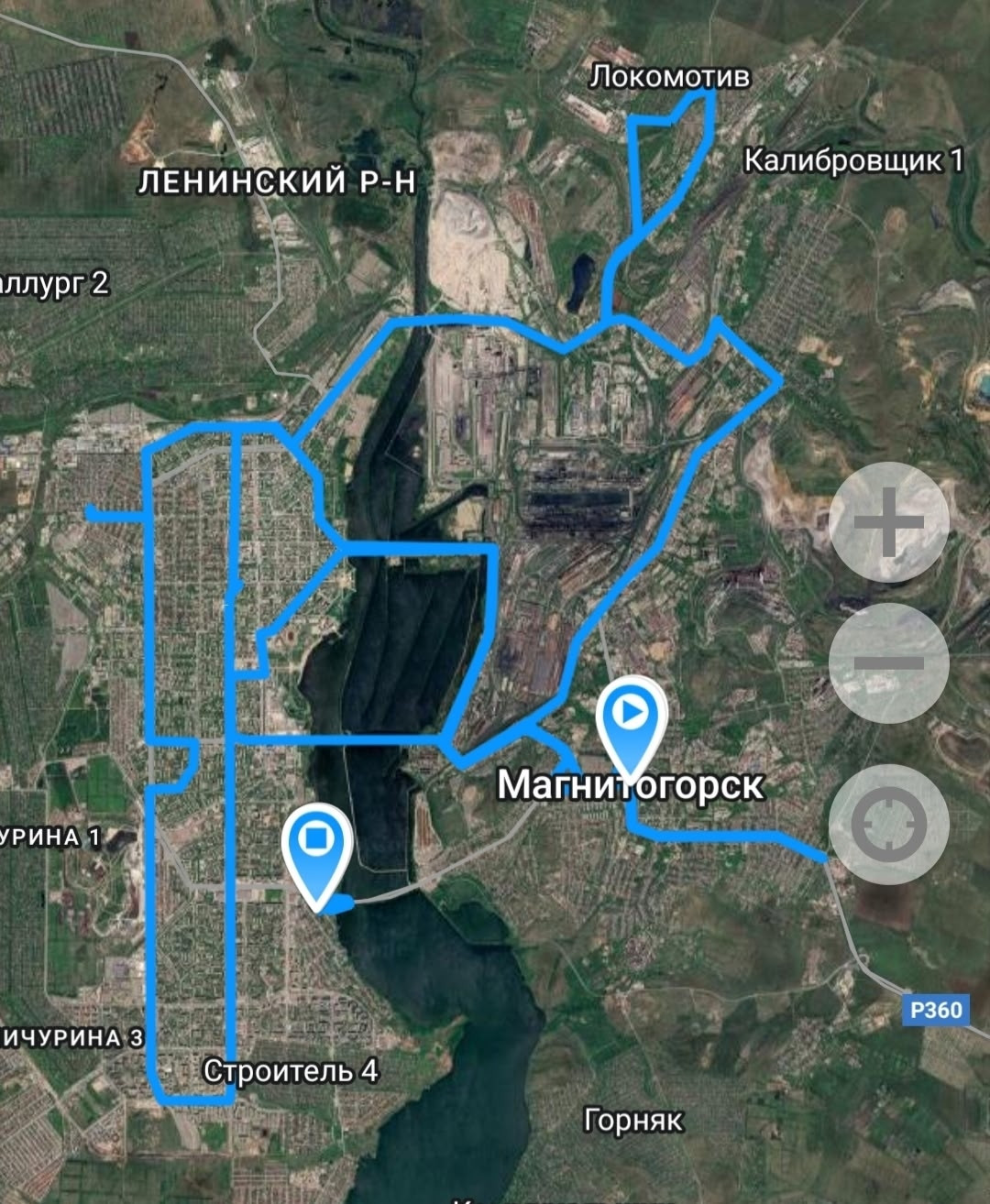The height and width of the screenshot is (1204, 990).
Task: Zoom in on the map
Action: coord(888,522)
